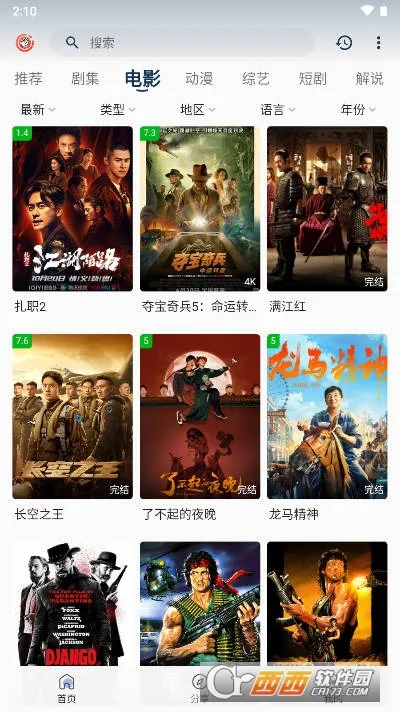Viewport: 400px width, 712px height.
Task: Switch to the 动漫 tab
Action: [x=199, y=79]
